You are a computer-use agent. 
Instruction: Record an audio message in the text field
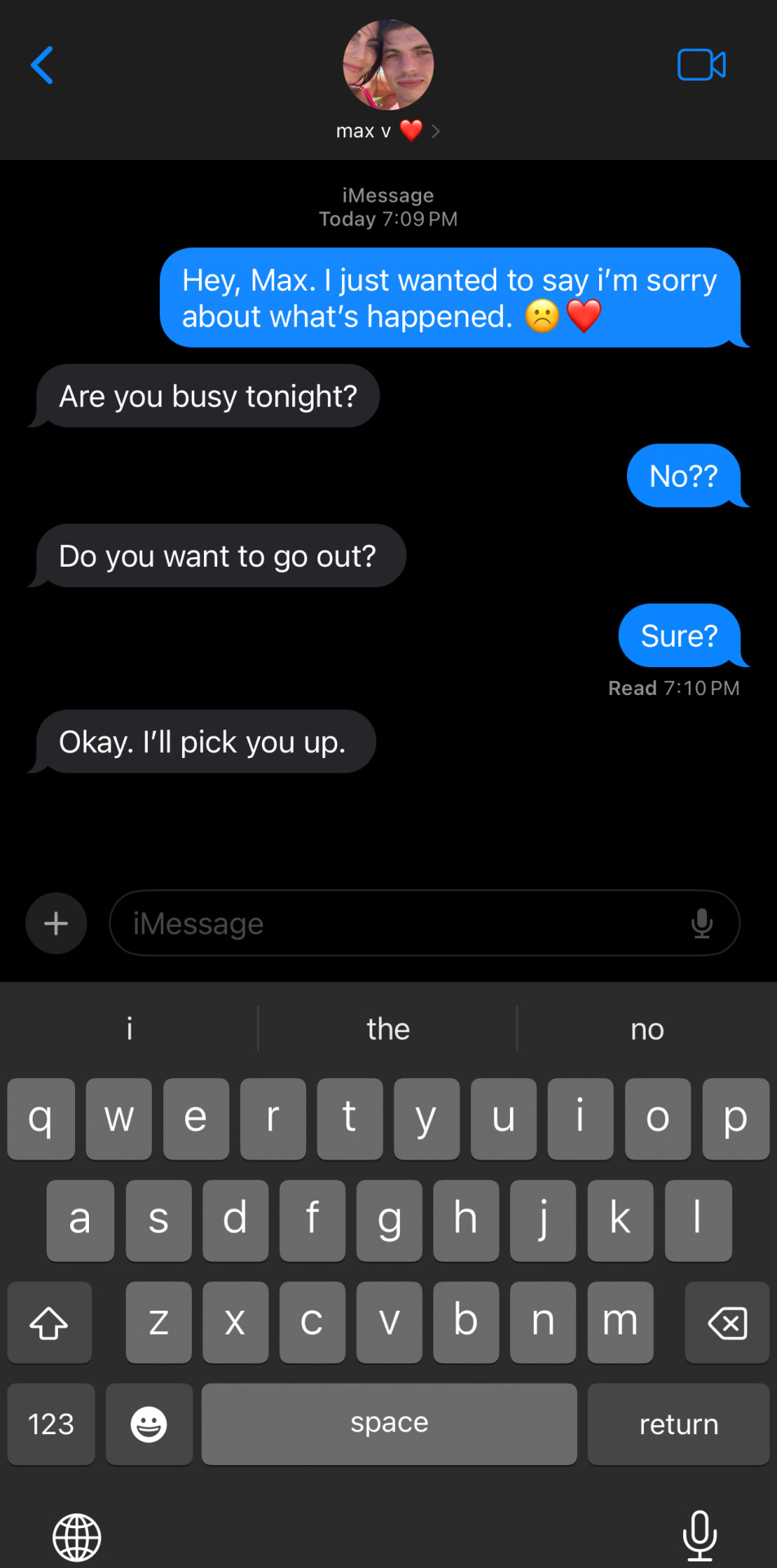click(701, 924)
